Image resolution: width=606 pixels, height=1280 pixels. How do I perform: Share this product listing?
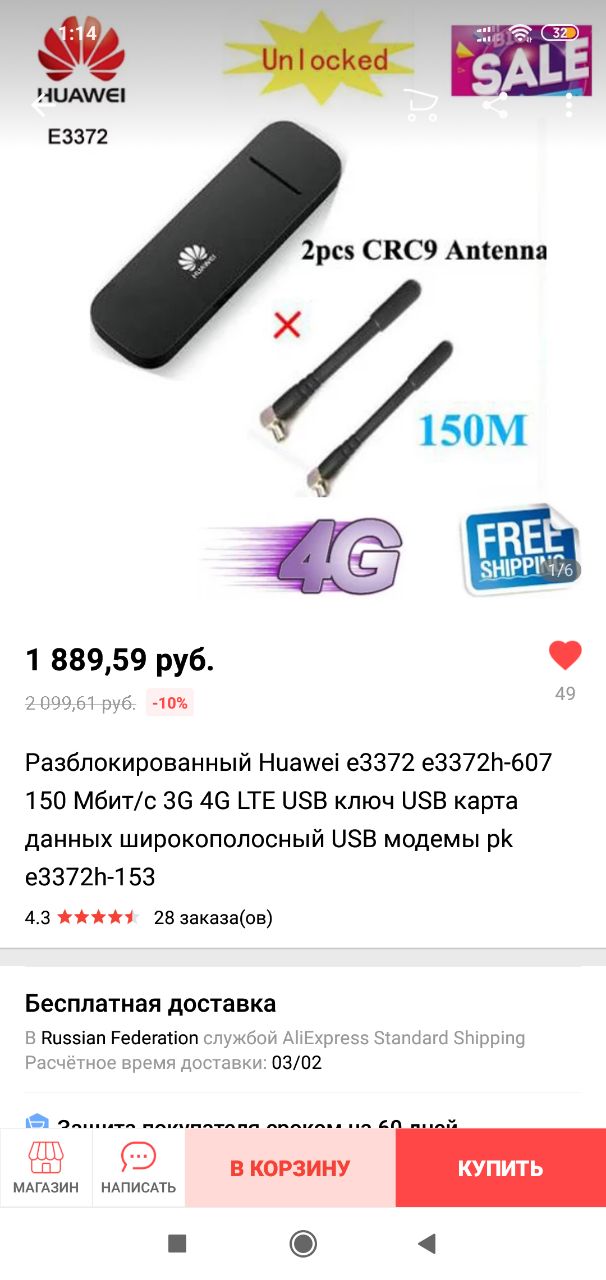495,105
